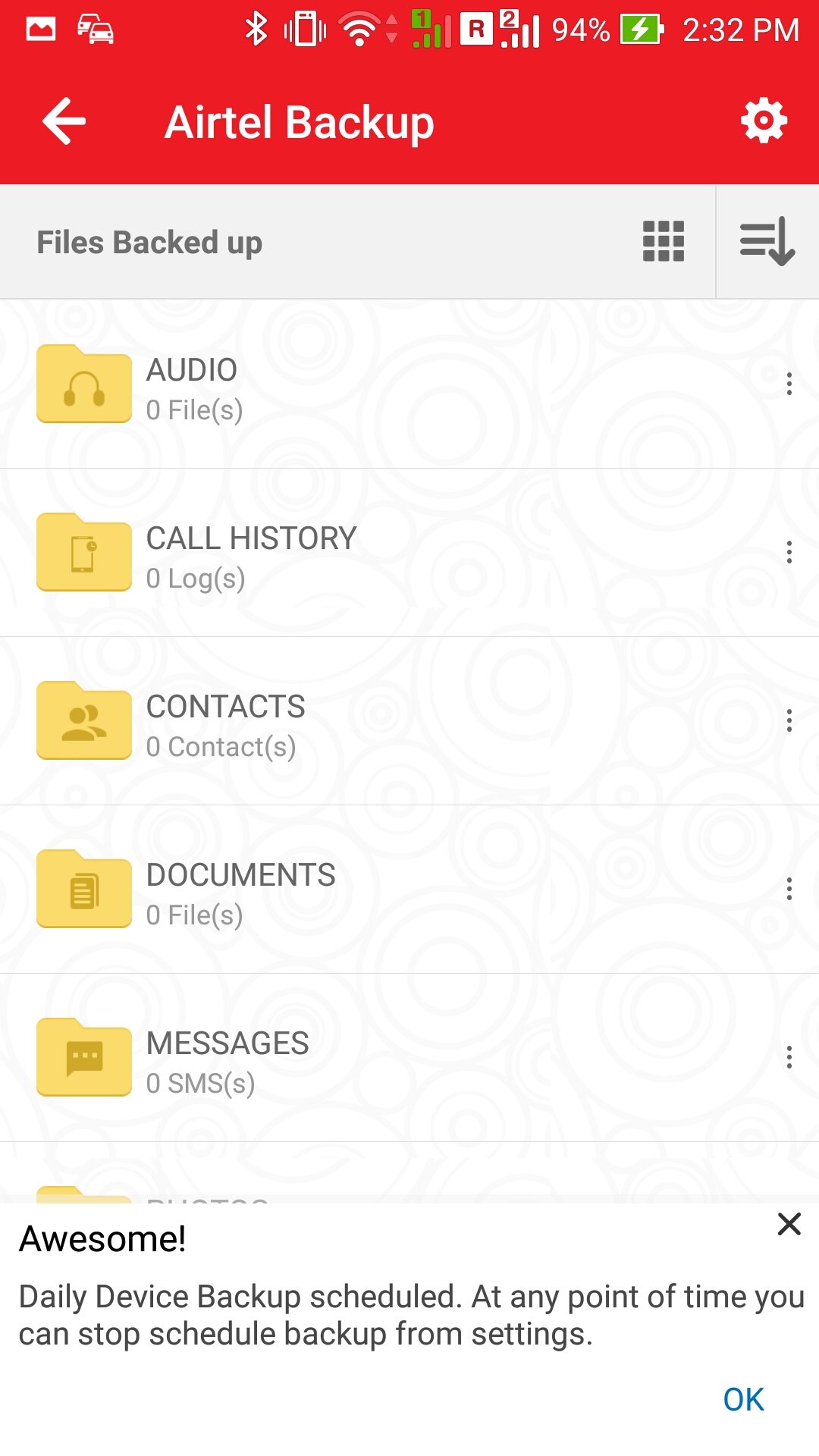819x1456 pixels.
Task: Switch to grid view
Action: tap(664, 242)
